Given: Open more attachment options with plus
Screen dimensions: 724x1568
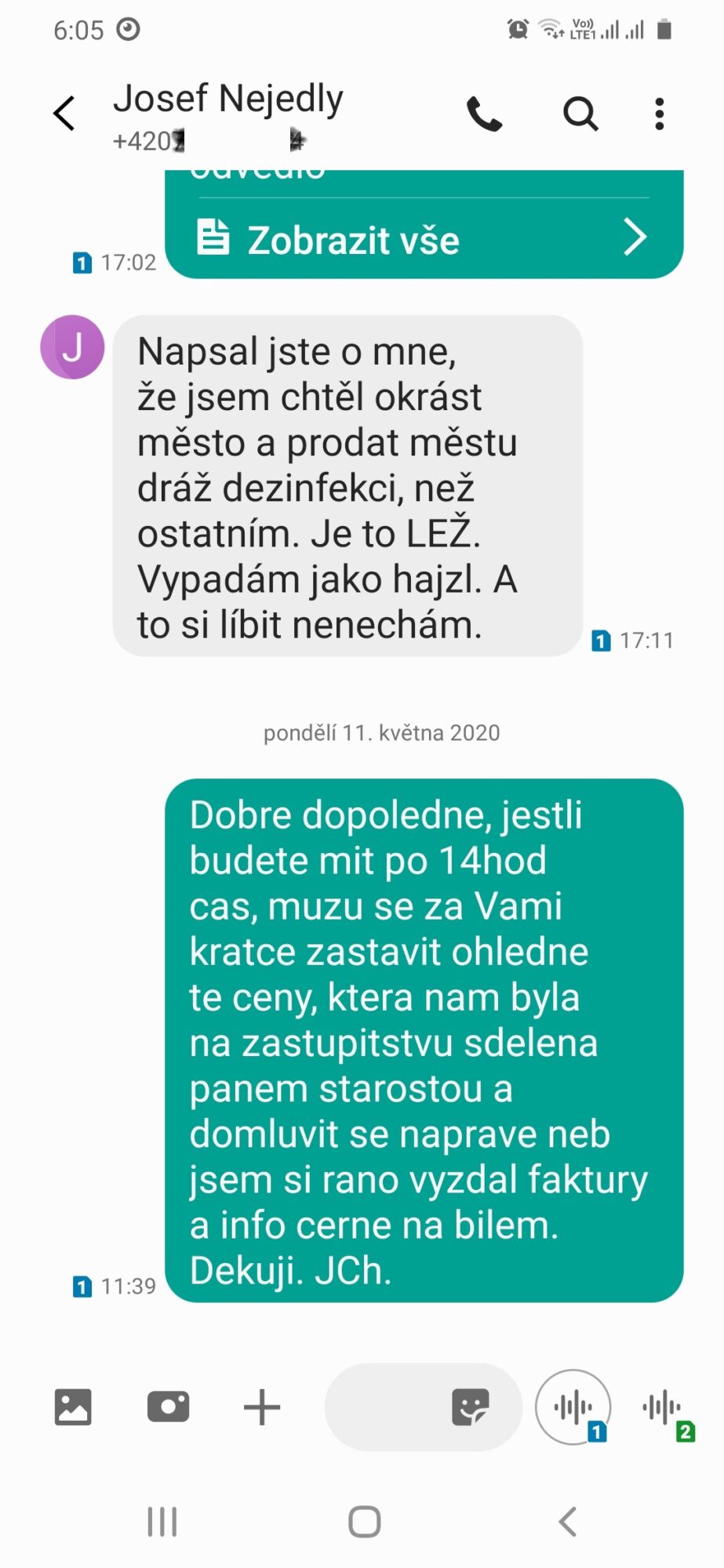Looking at the screenshot, I should [x=262, y=1406].
